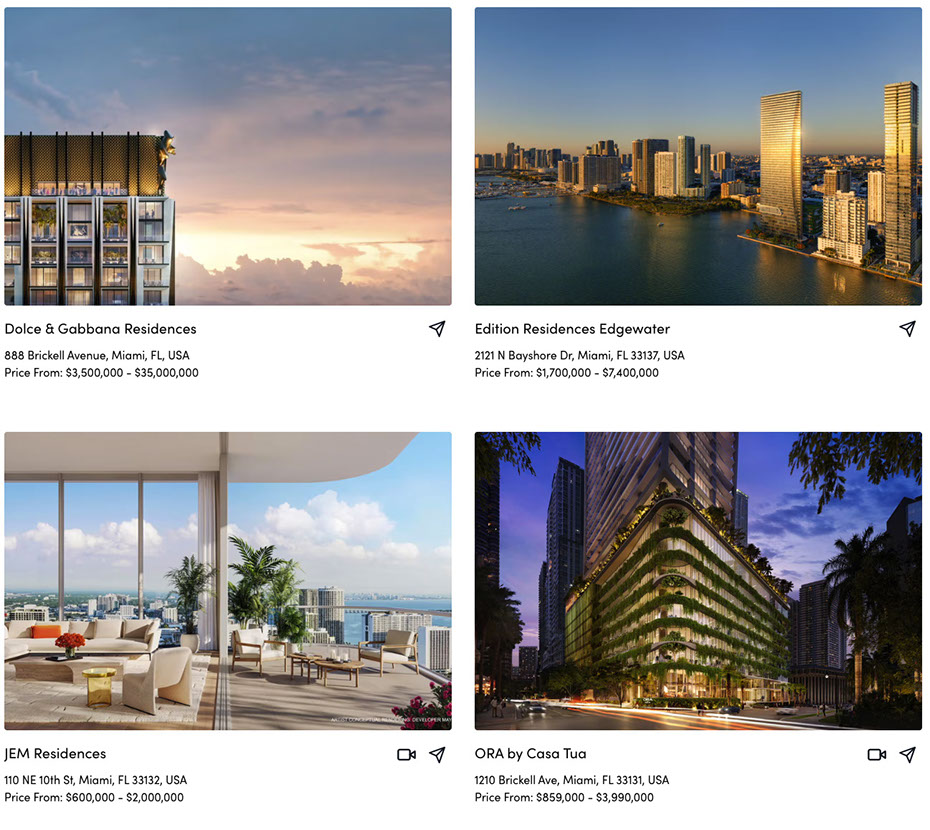Open the Edition Residences Edgewater photo
Screen dimensions: 930x830
click(x=698, y=156)
